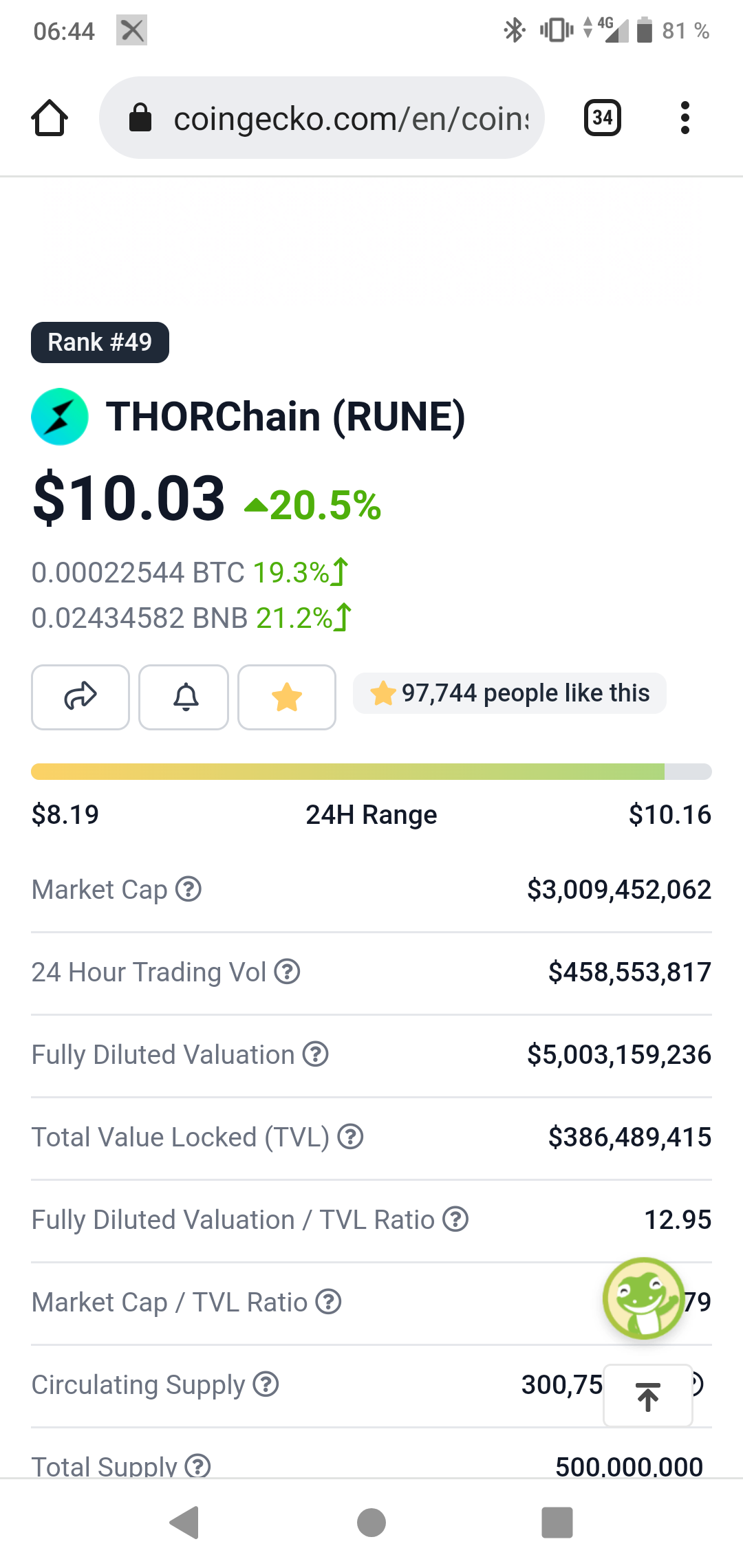Go back using the system back button
The image size is (743, 1568).
point(184,1522)
